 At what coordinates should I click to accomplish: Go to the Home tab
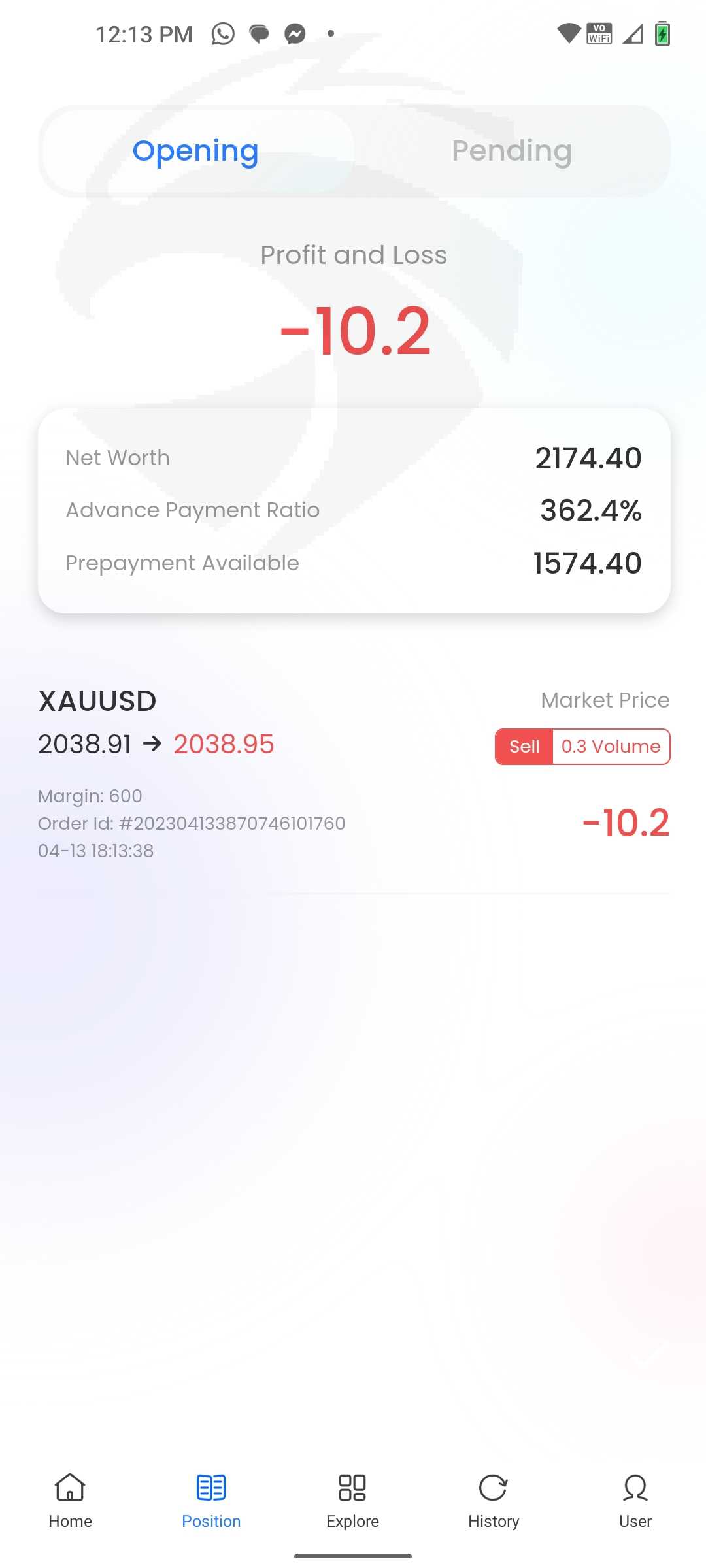click(x=70, y=1501)
